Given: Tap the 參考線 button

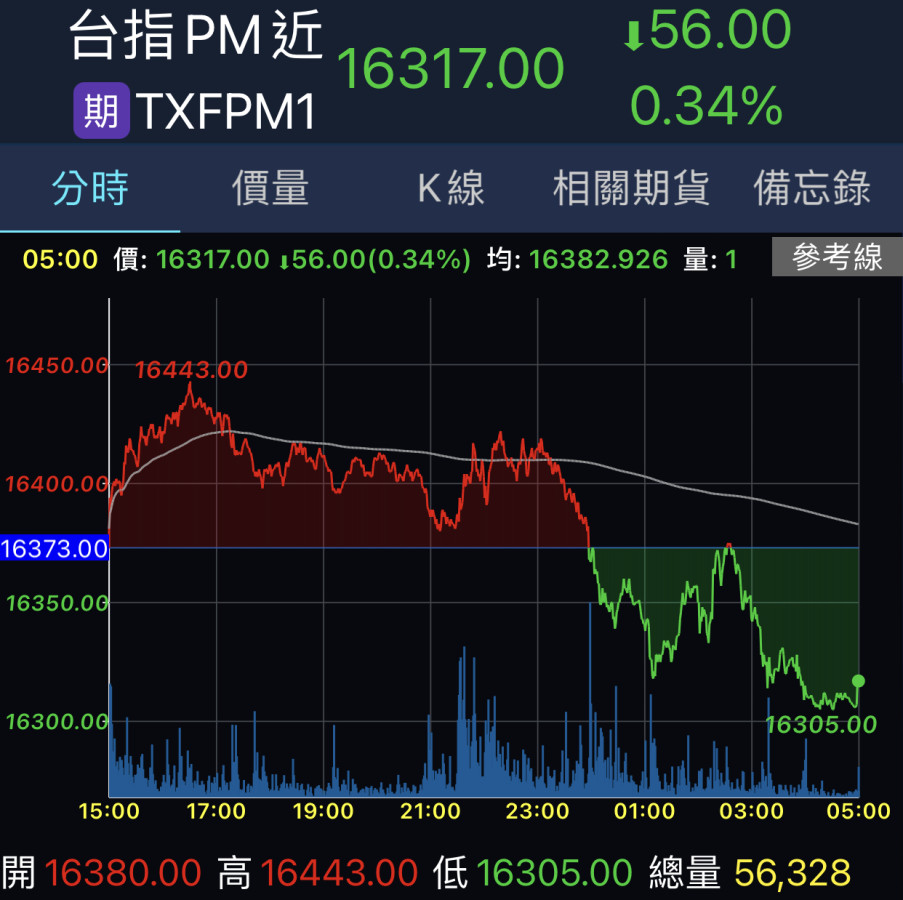Looking at the screenshot, I should click(836, 258).
